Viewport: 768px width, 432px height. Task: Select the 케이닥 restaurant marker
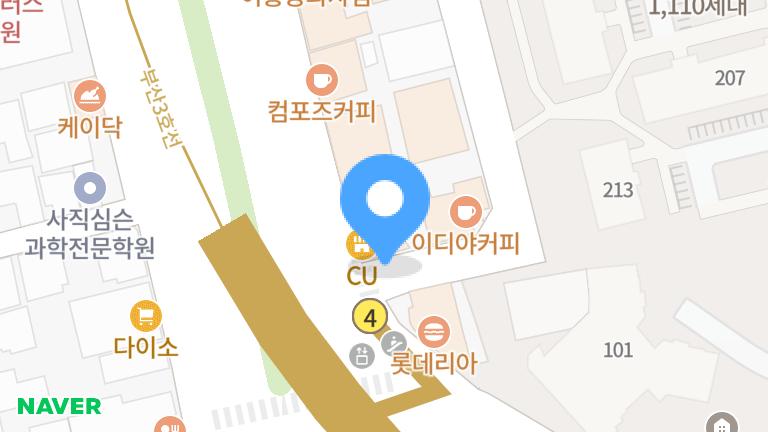pyautogui.click(x=90, y=96)
